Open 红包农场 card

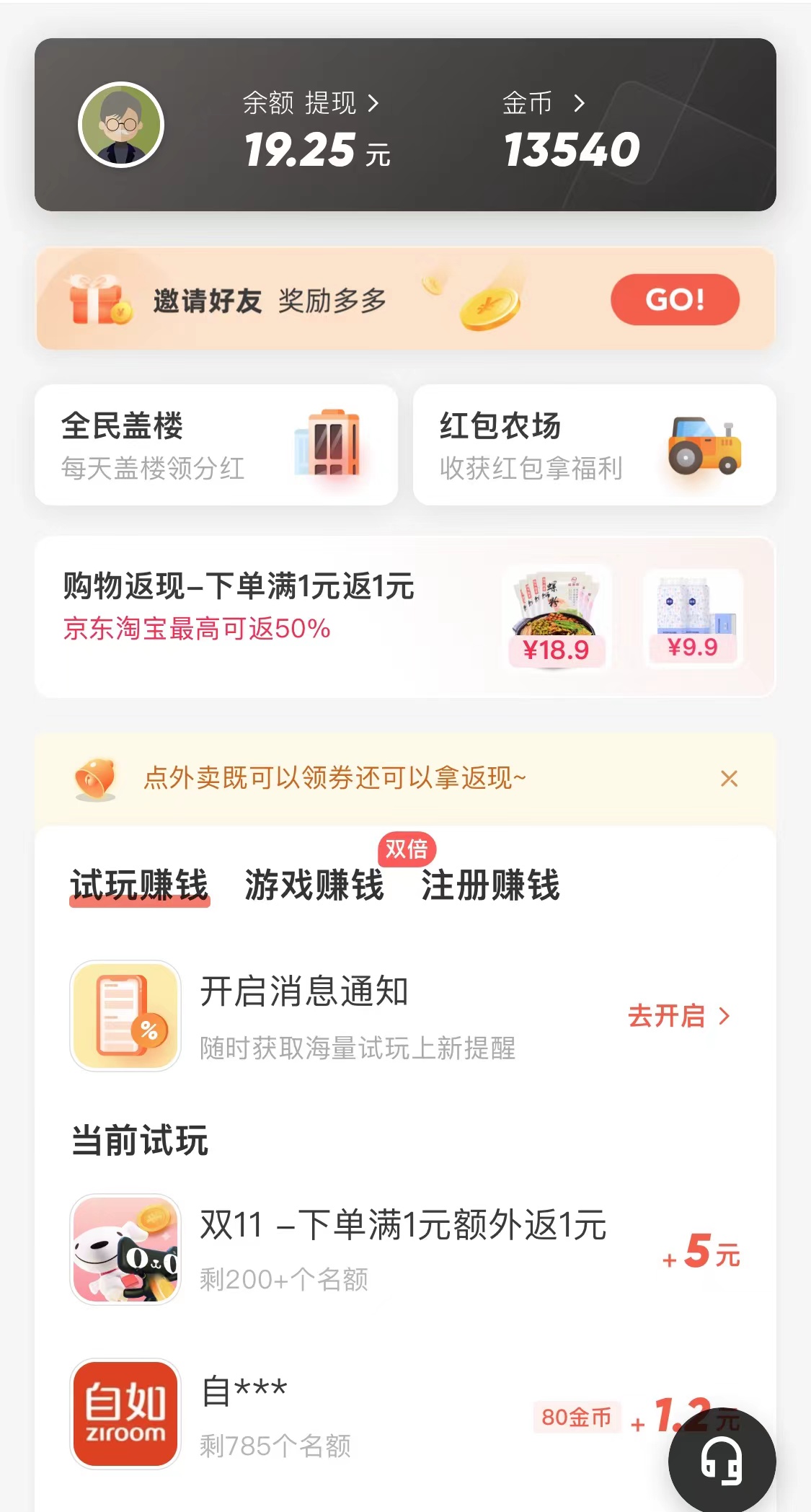click(x=594, y=445)
